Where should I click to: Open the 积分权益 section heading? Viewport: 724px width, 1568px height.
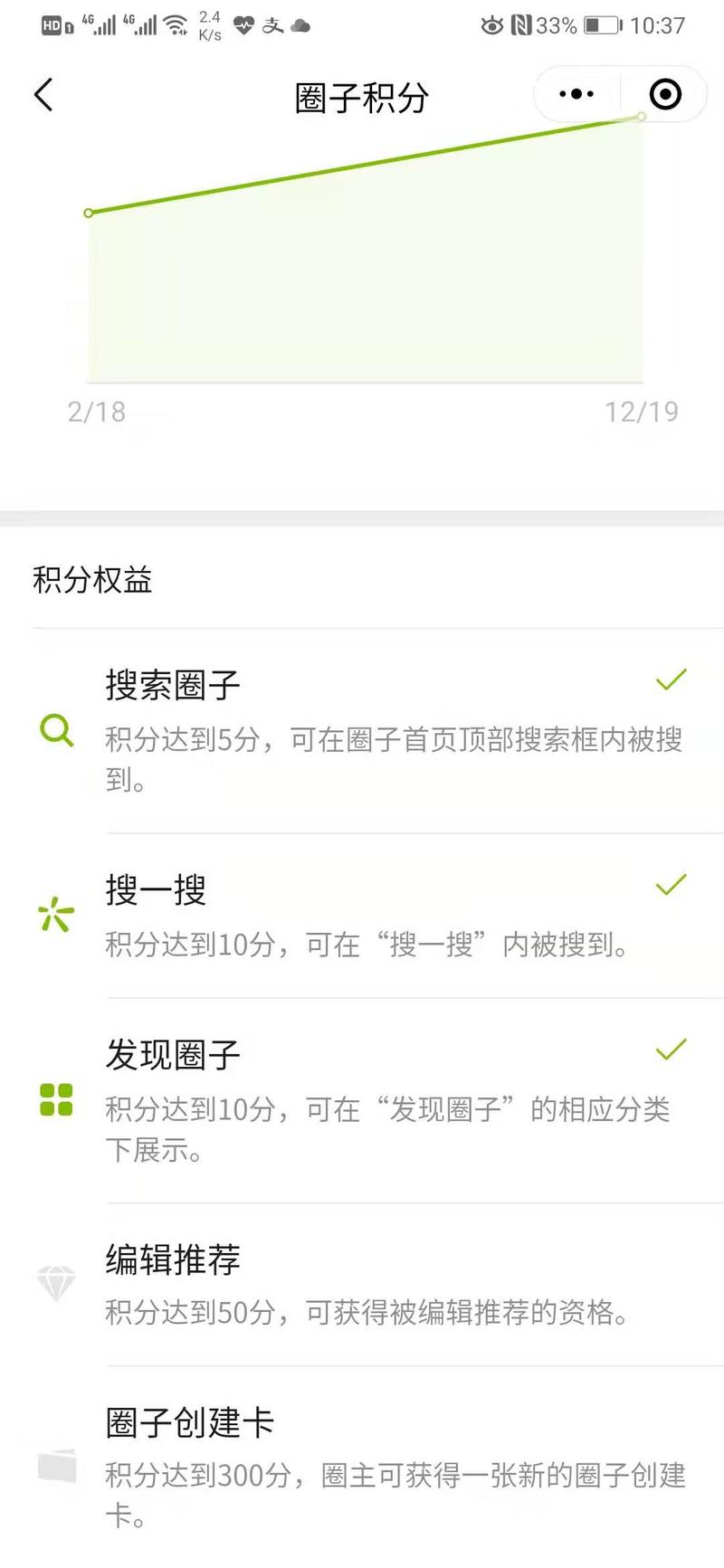click(92, 581)
